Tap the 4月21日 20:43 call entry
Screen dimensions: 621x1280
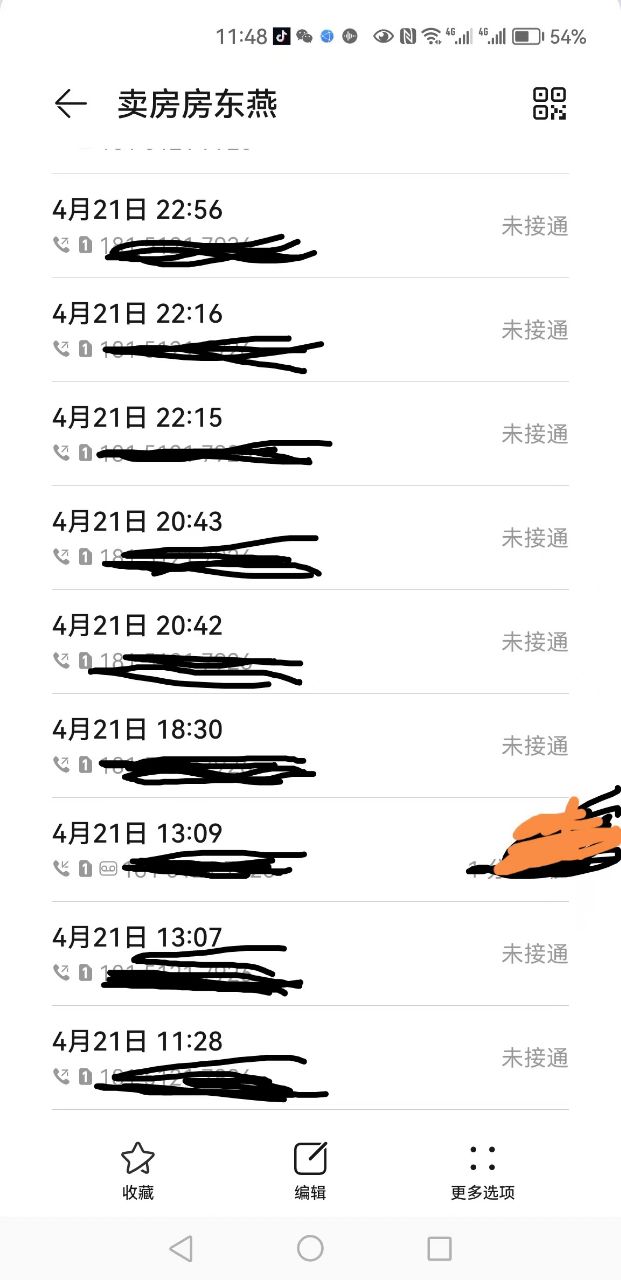310,538
